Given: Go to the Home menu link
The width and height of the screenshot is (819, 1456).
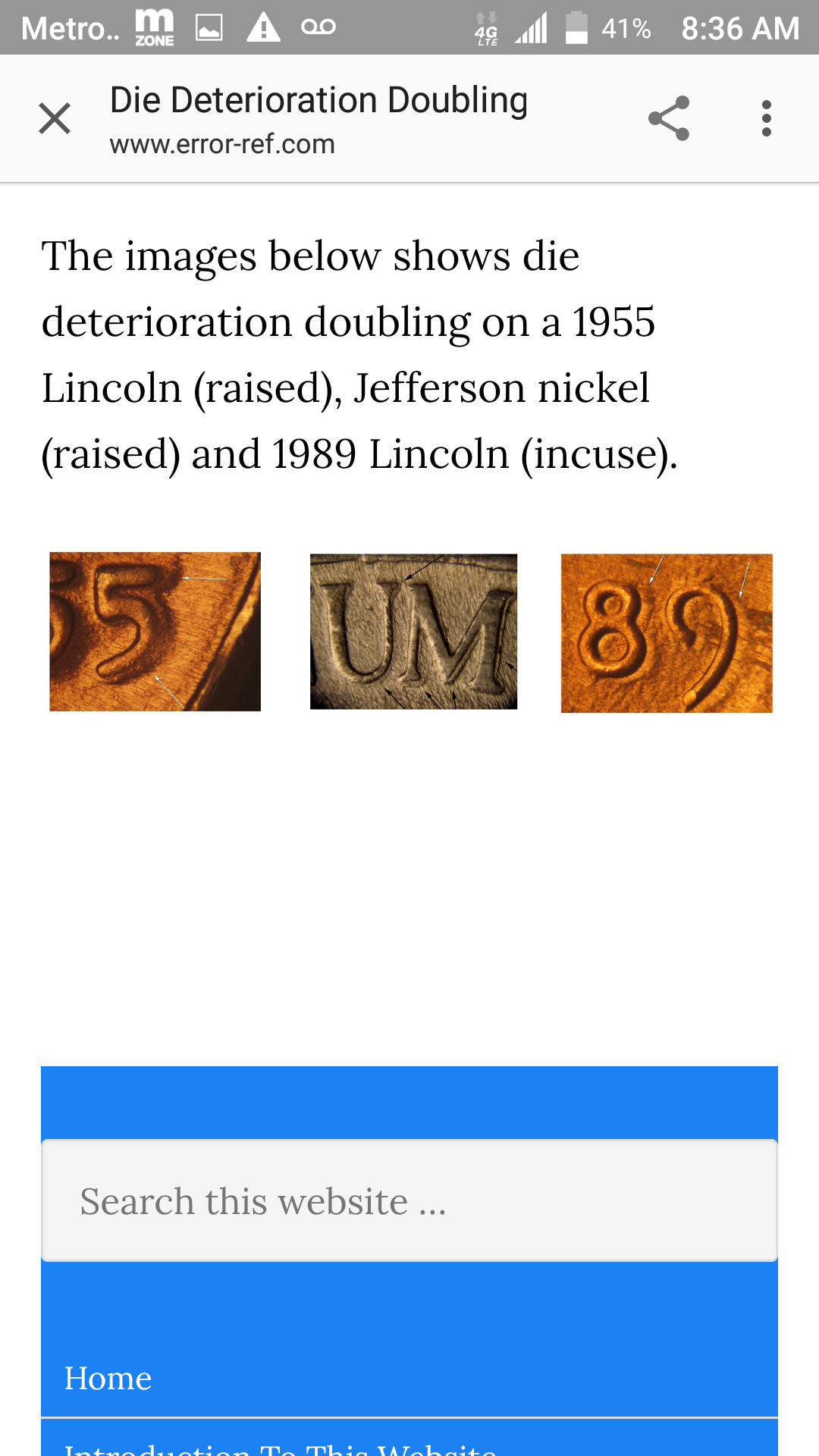Looking at the screenshot, I should 108,1379.
